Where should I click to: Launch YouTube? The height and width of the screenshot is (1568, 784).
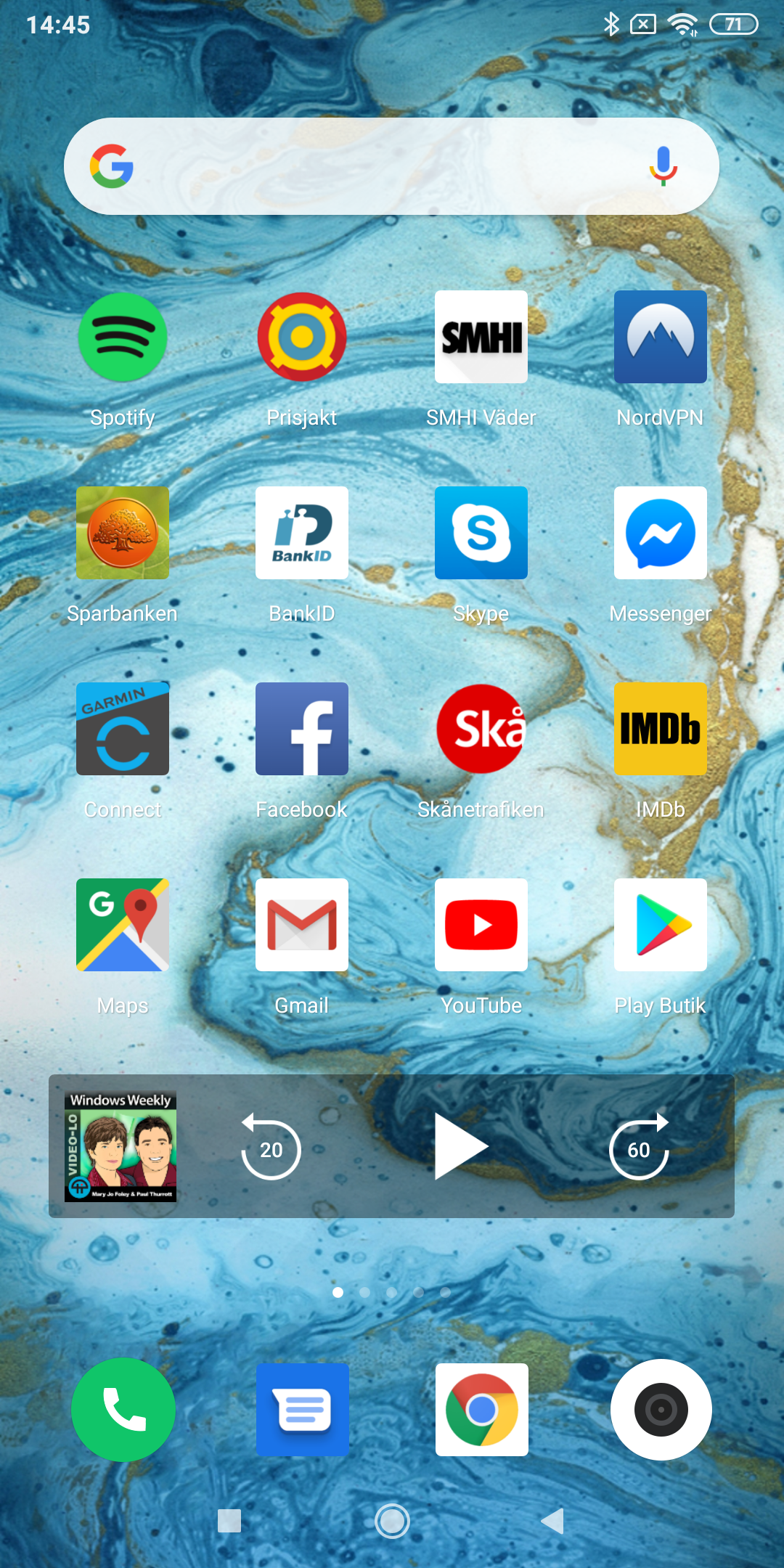pyautogui.click(x=481, y=926)
